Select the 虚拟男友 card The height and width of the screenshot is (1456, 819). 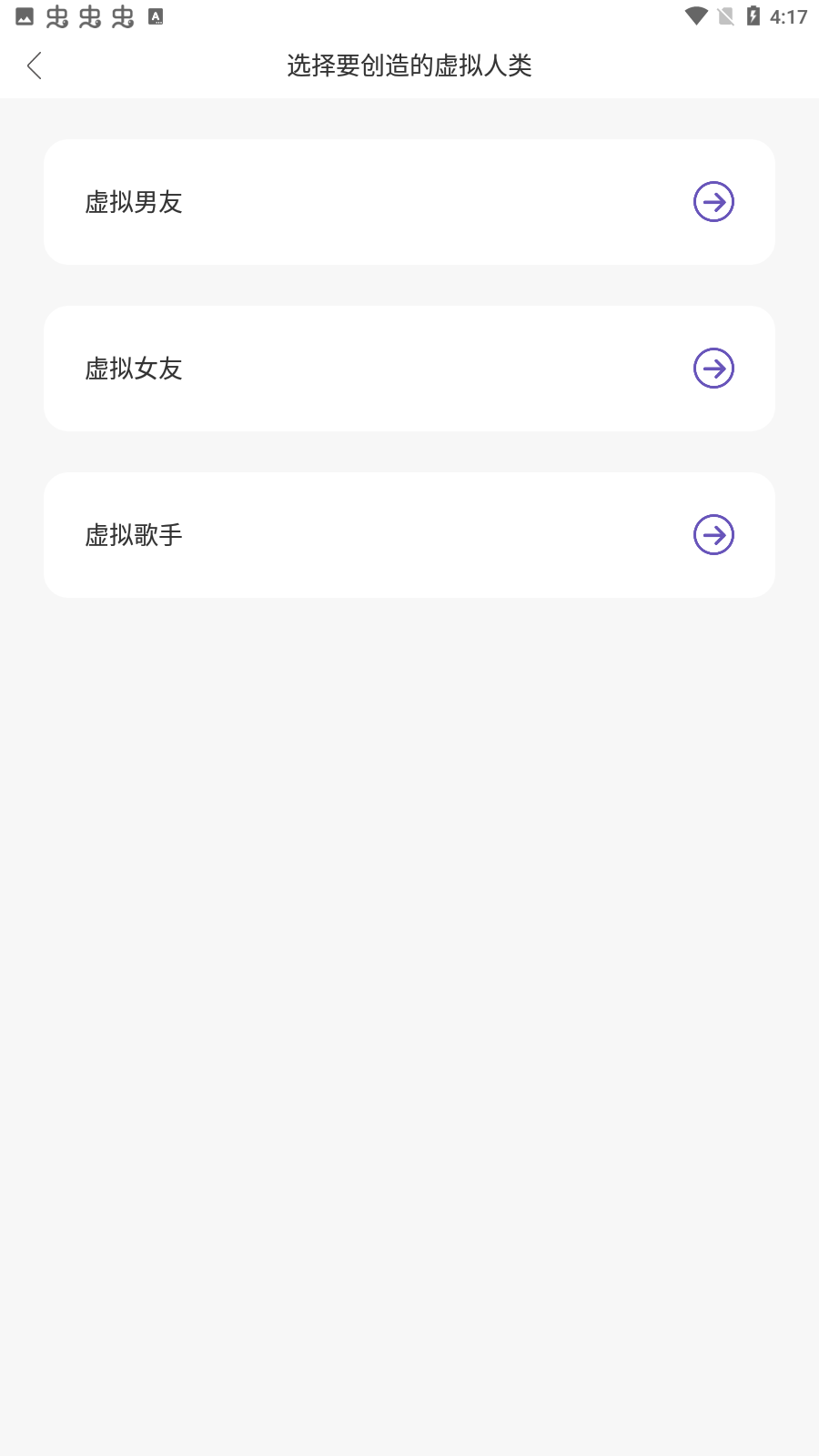[409, 202]
